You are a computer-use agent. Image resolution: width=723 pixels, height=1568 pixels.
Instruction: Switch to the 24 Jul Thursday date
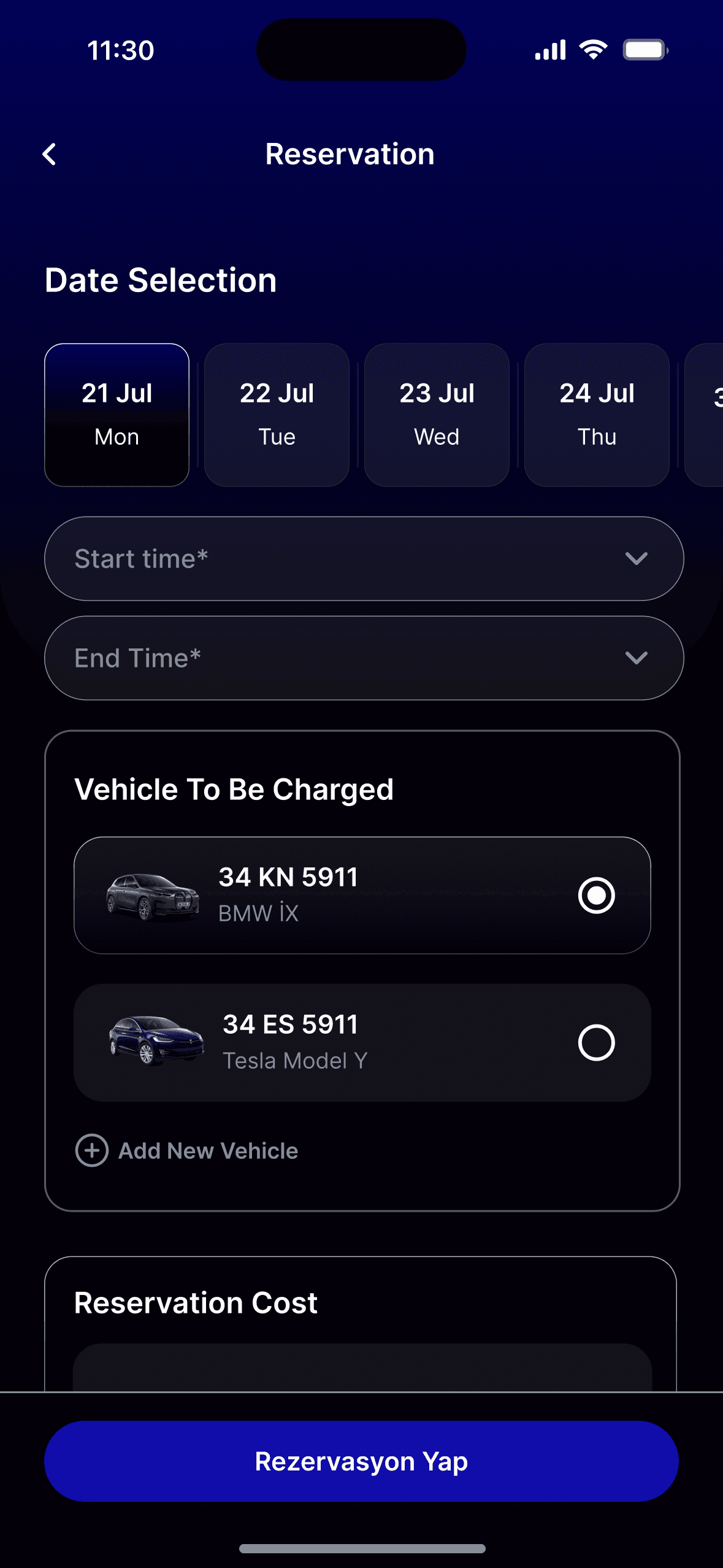point(595,414)
